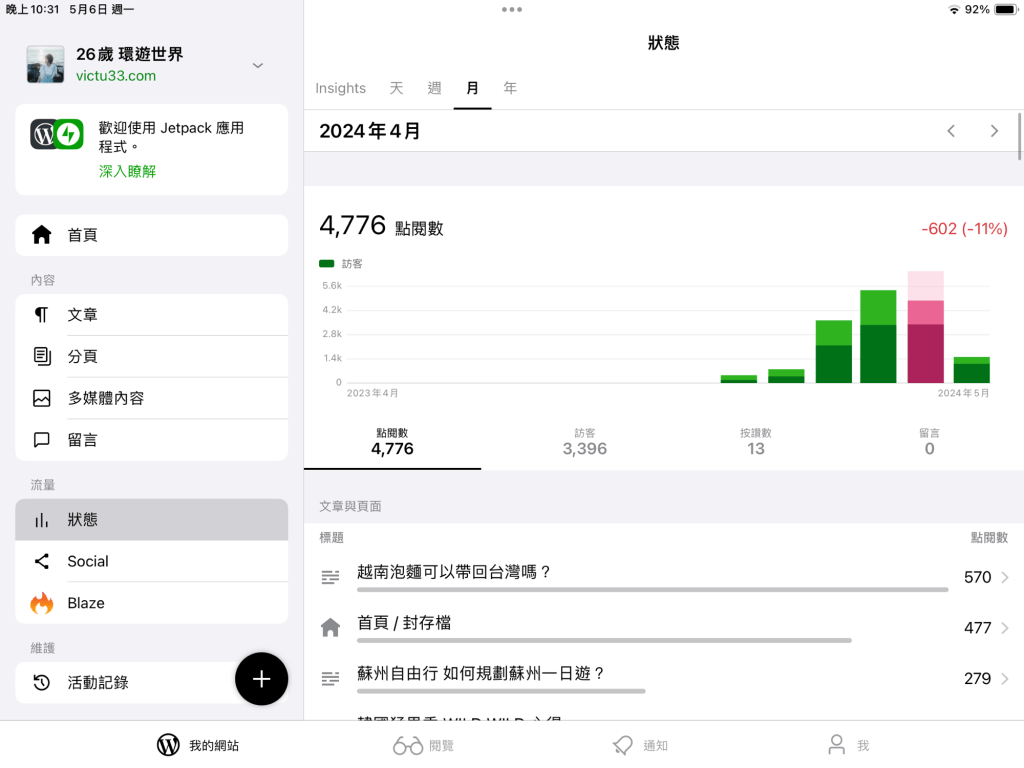Switch to 閱覽 reader tab
The height and width of the screenshot is (768, 1024).
click(424, 745)
